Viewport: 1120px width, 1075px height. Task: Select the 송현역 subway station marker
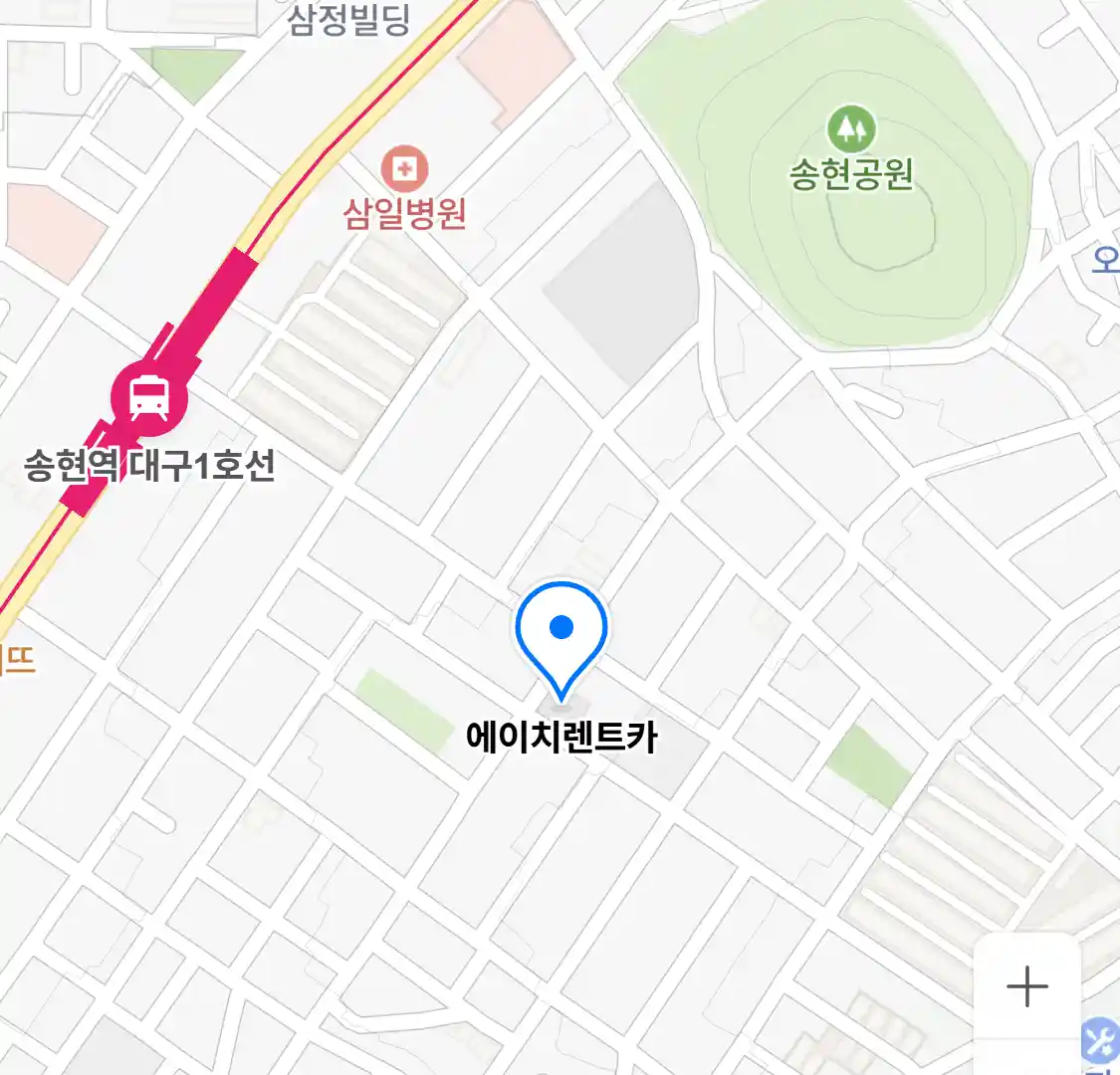point(148,398)
